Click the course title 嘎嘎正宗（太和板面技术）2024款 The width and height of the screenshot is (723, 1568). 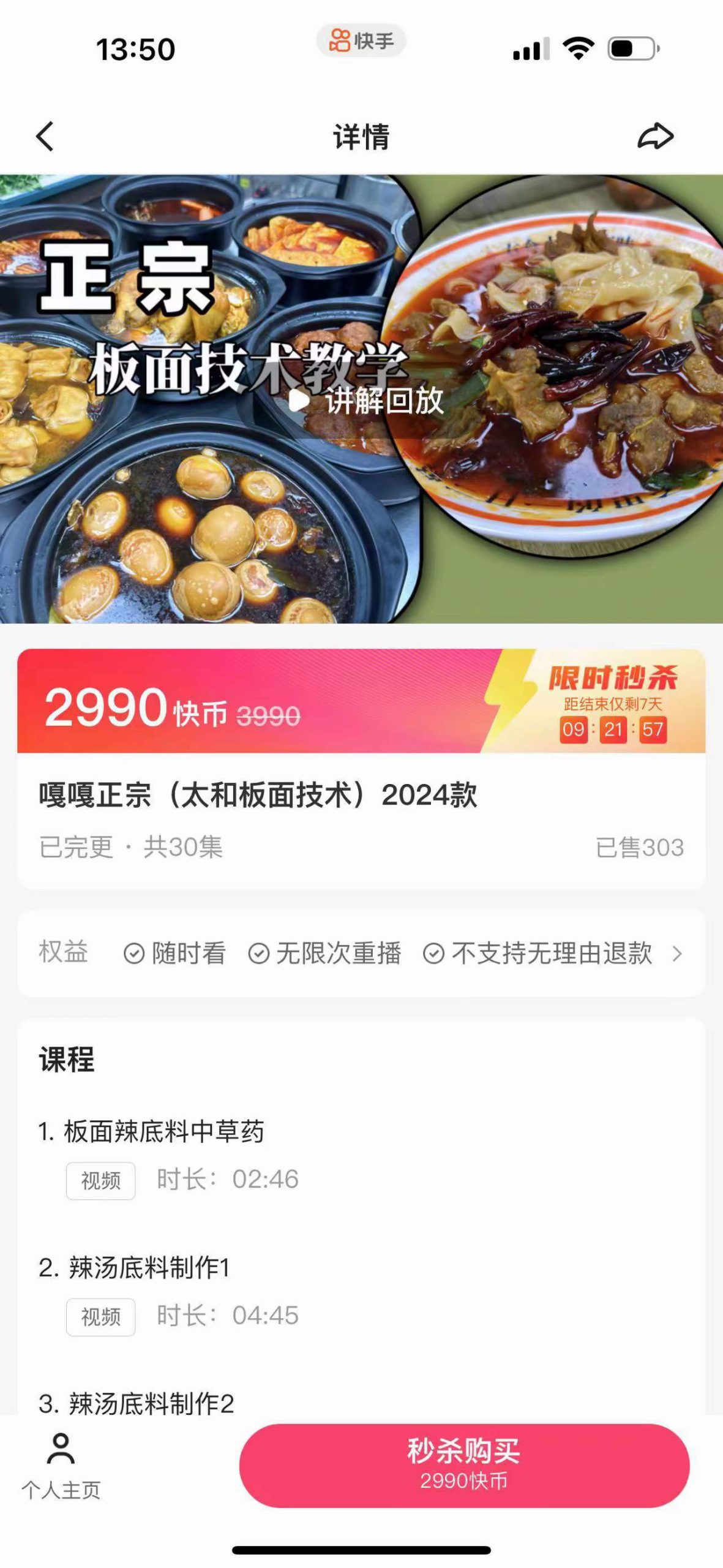(257, 795)
